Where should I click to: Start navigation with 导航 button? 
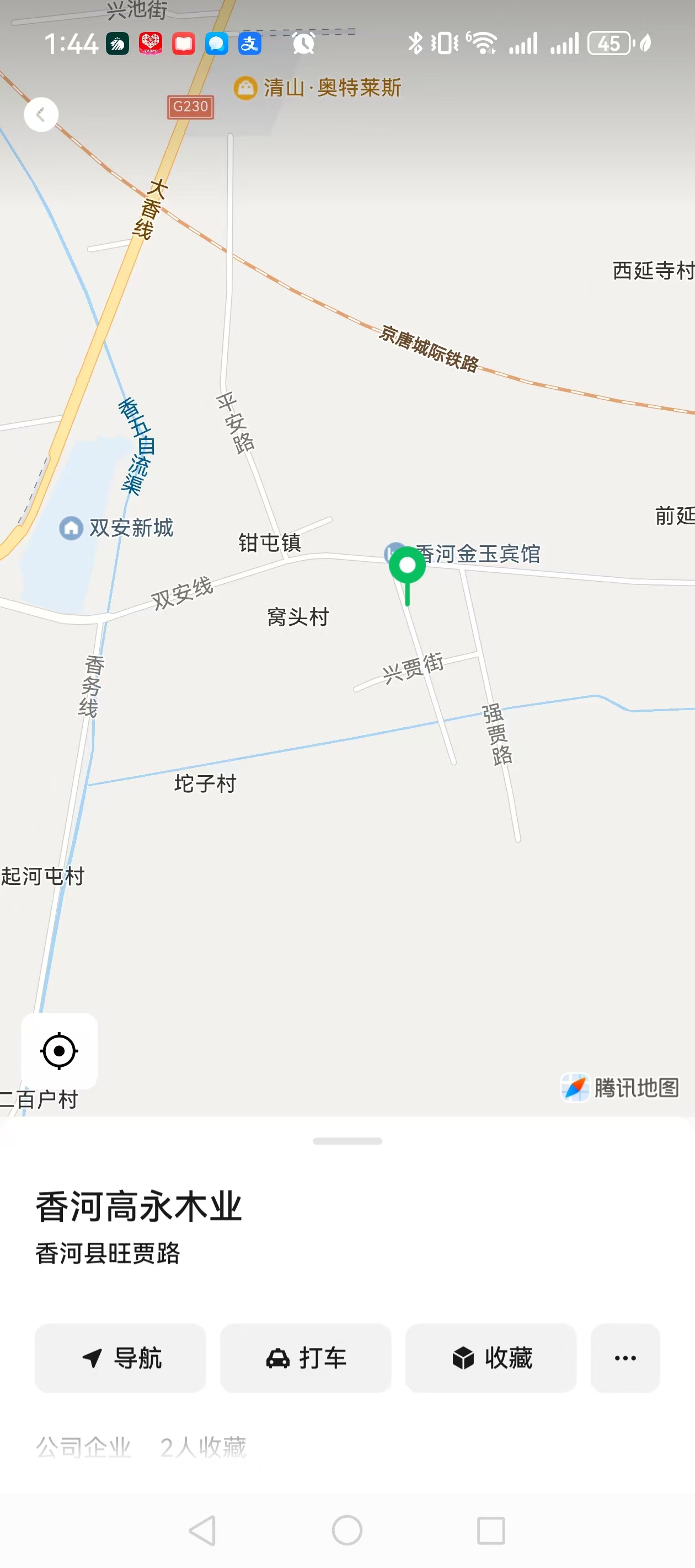(x=121, y=1357)
